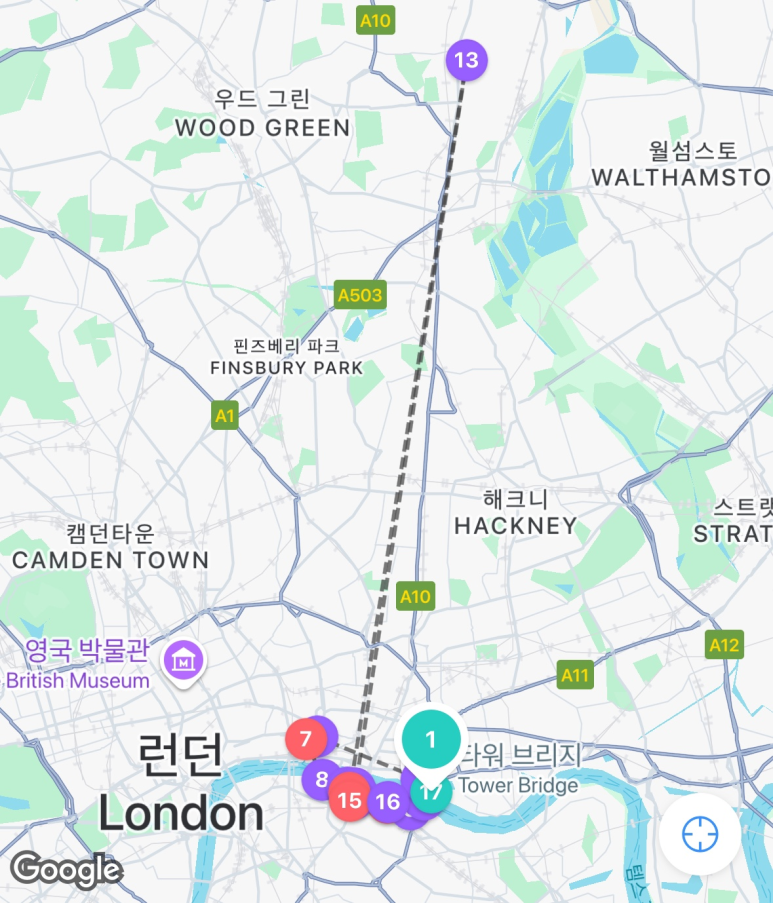Tap the purple marker numbered 16

(388, 801)
